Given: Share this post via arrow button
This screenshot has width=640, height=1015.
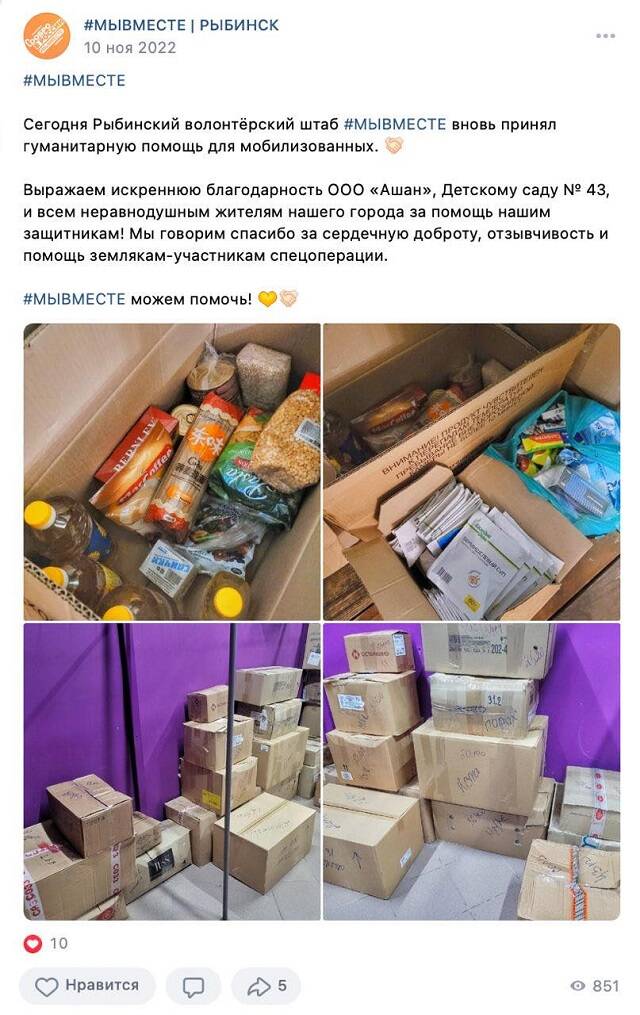Looking at the screenshot, I should coord(266,985).
